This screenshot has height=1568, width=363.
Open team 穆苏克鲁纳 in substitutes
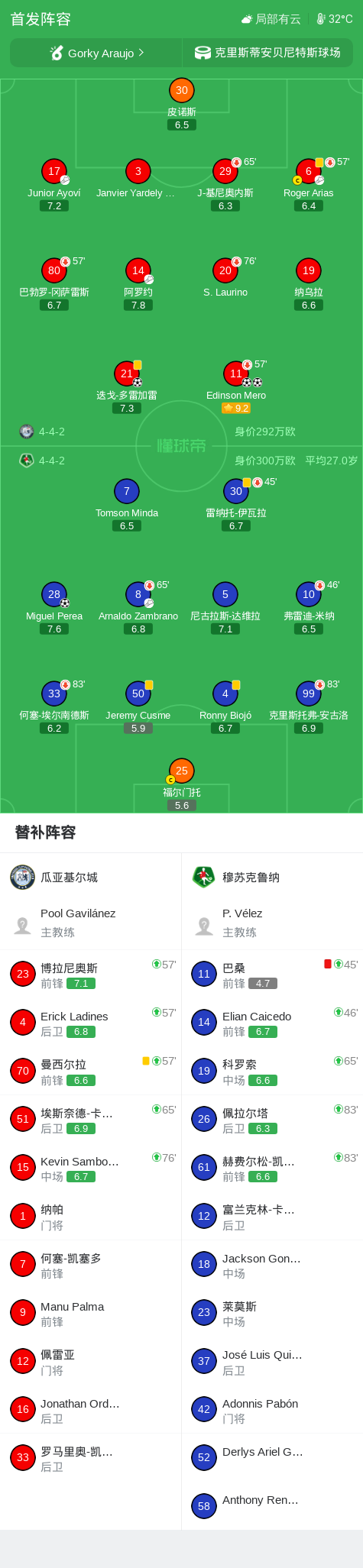tap(272, 877)
